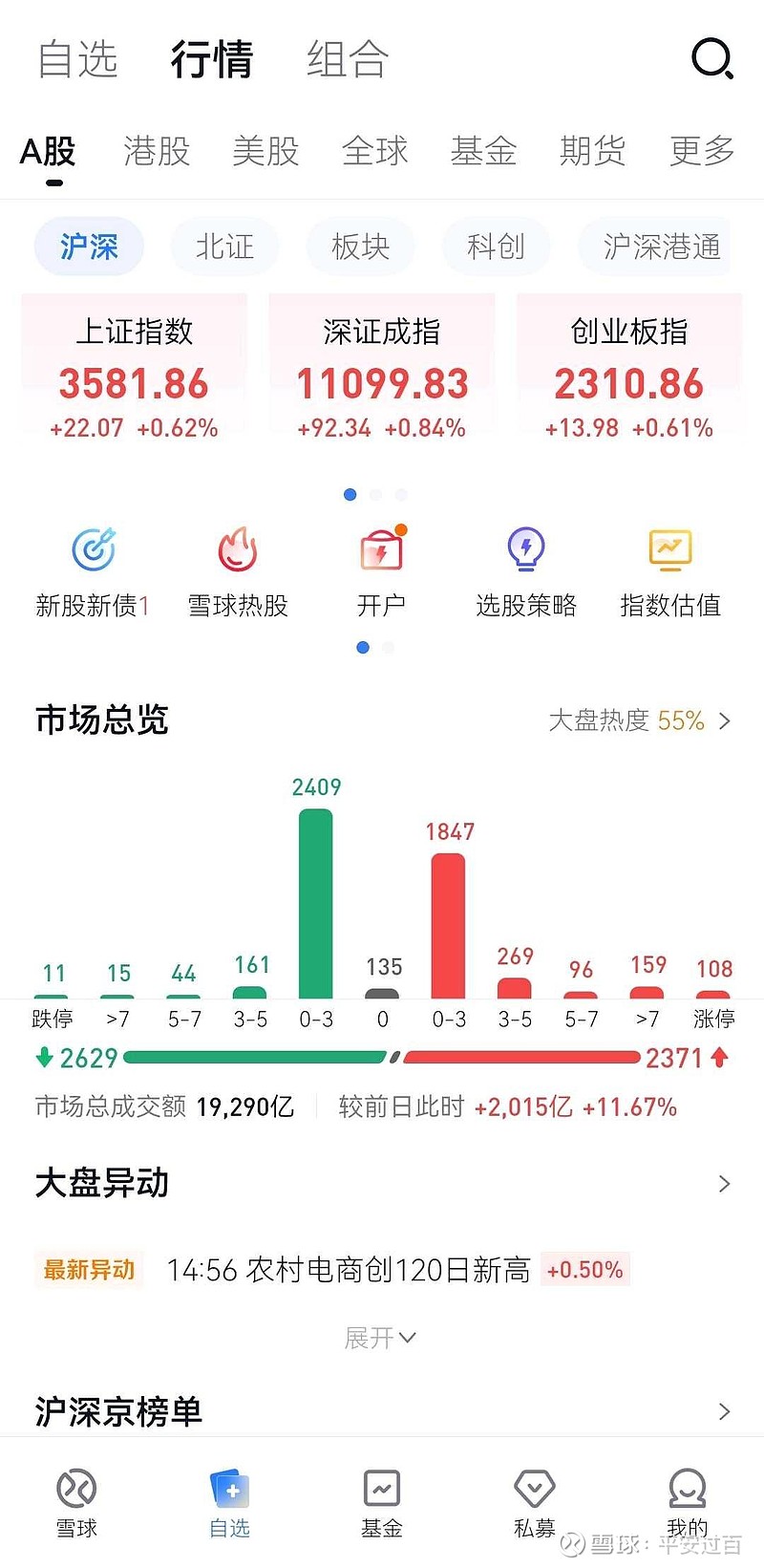This screenshot has width=764, height=1568.
Task: Switch to 沪深 market filter
Action: [x=89, y=247]
